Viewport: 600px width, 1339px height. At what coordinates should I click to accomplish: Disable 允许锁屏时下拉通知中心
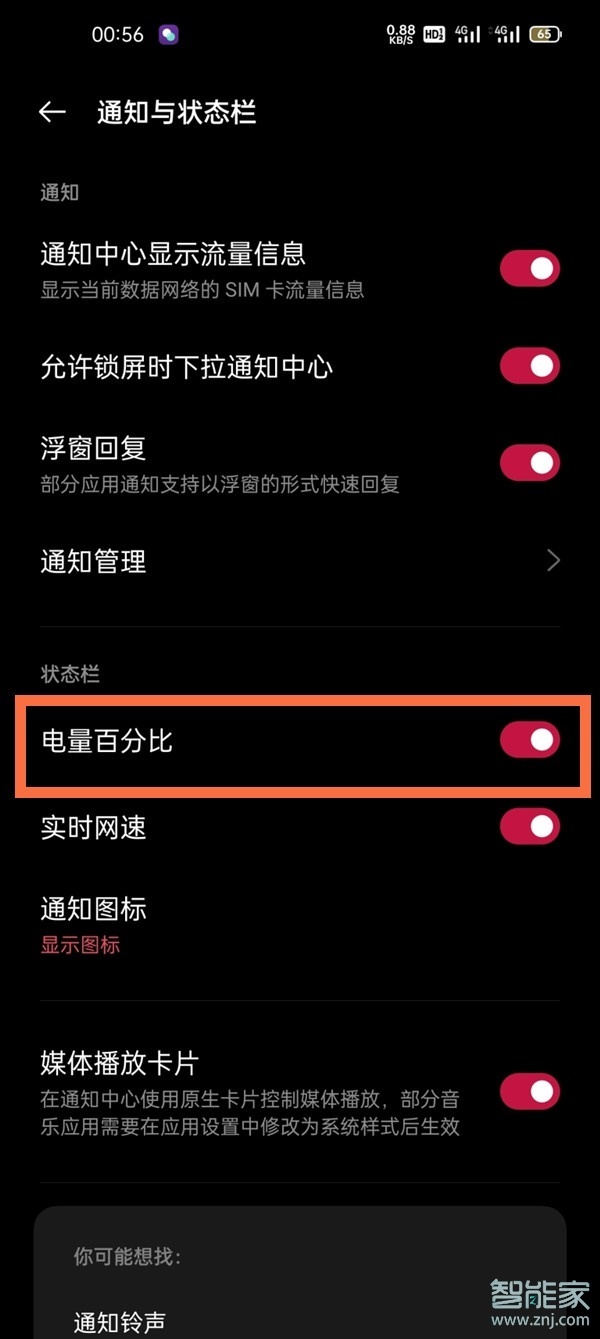click(x=529, y=366)
